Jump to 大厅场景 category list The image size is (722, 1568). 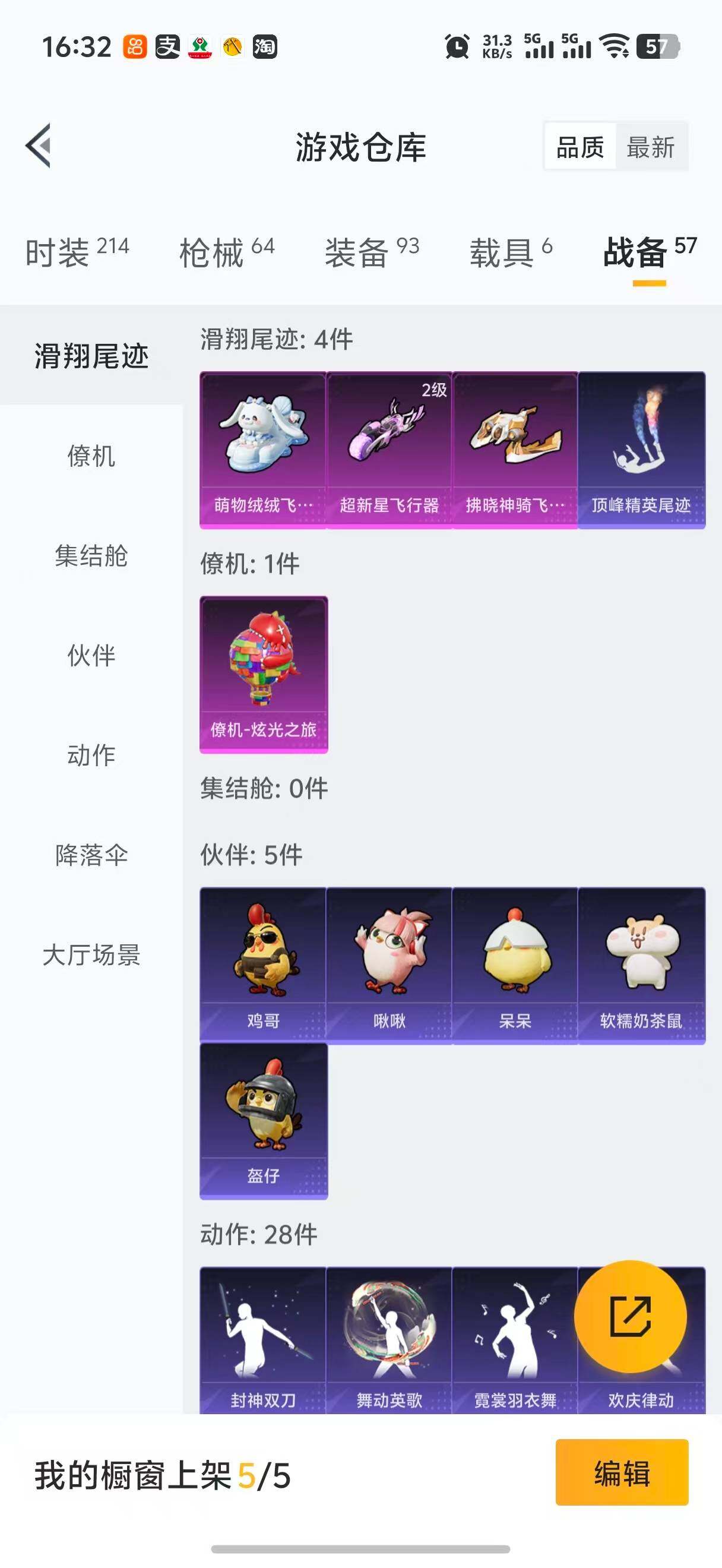coord(91,956)
